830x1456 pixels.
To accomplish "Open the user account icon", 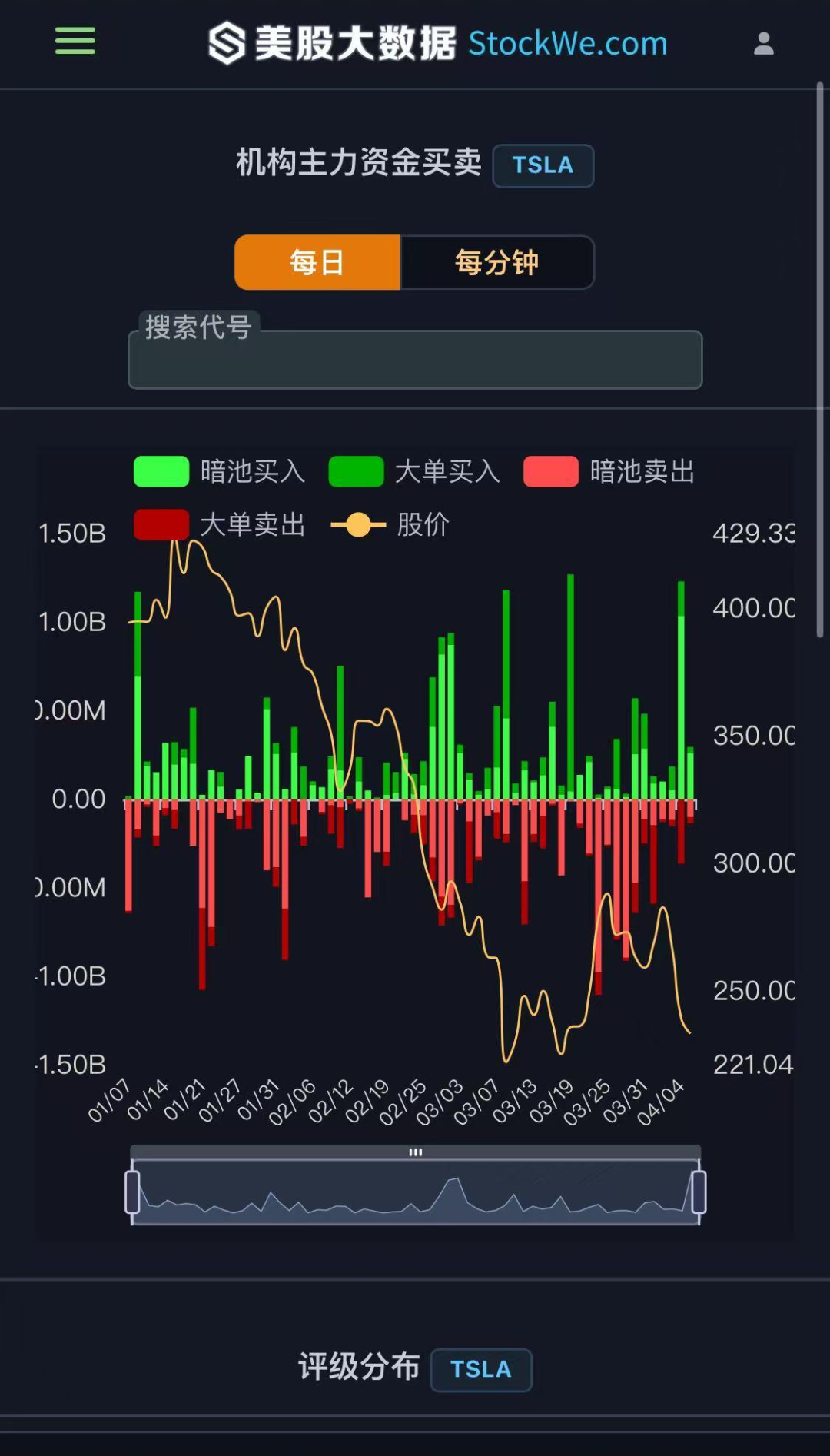I will pos(763,43).
